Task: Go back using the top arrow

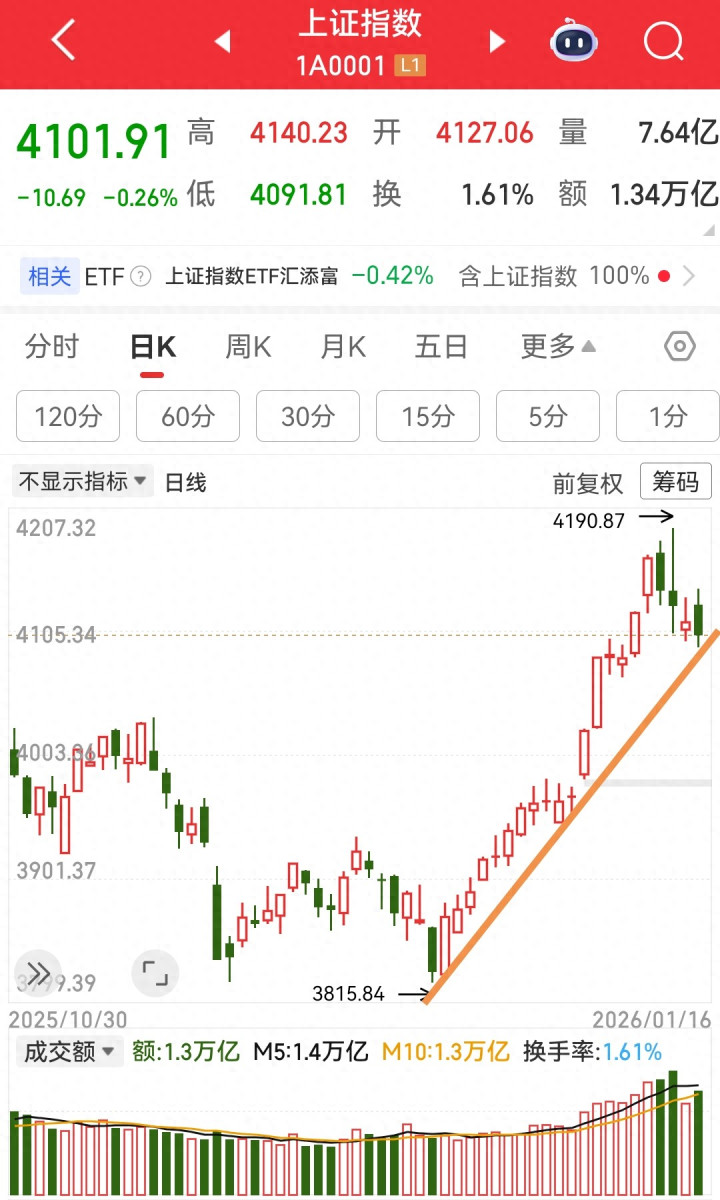Action: [62, 42]
